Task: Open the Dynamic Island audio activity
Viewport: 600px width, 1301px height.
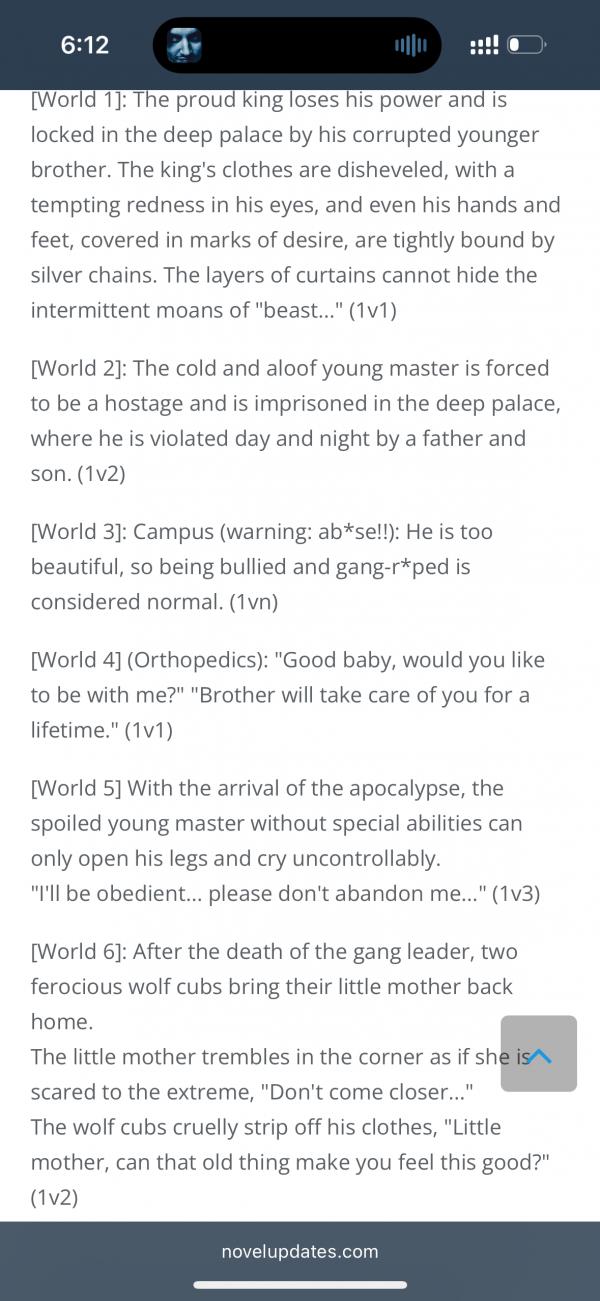Action: tap(297, 45)
